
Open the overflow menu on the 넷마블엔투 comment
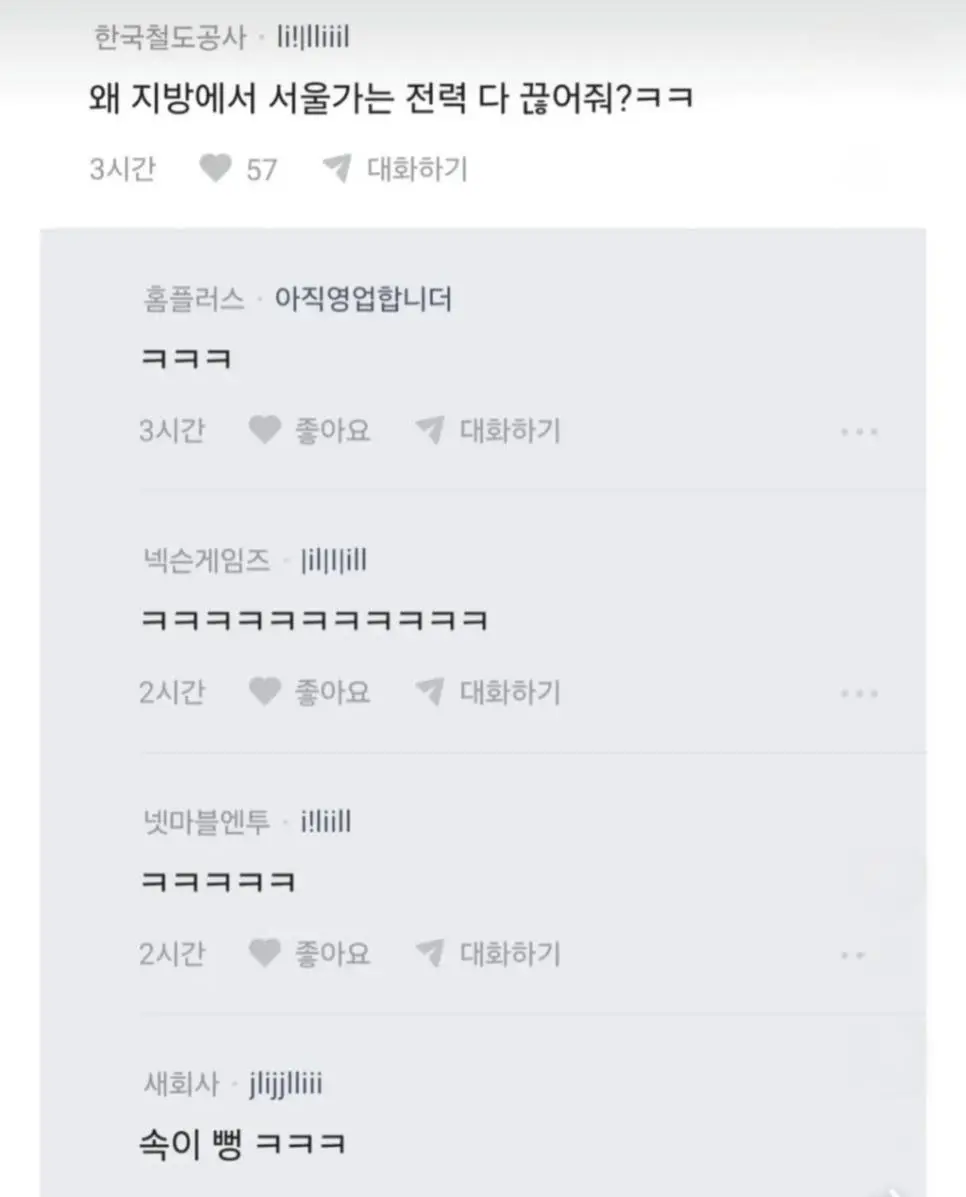[853, 955]
